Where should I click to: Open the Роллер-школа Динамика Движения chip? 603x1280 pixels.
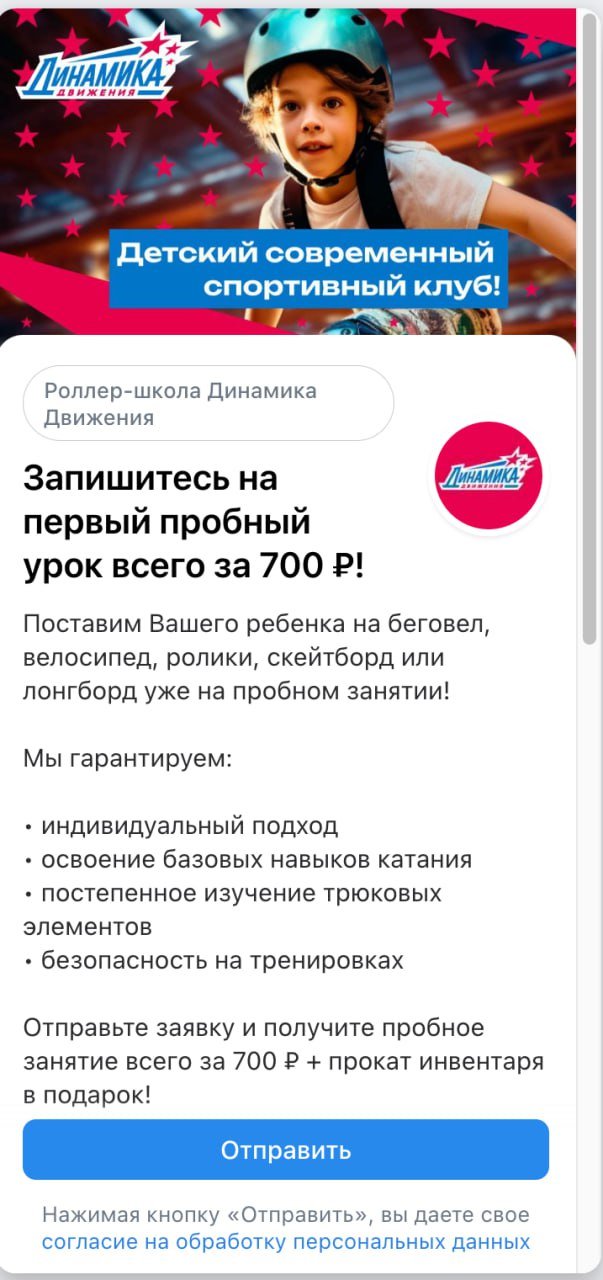[x=208, y=403]
